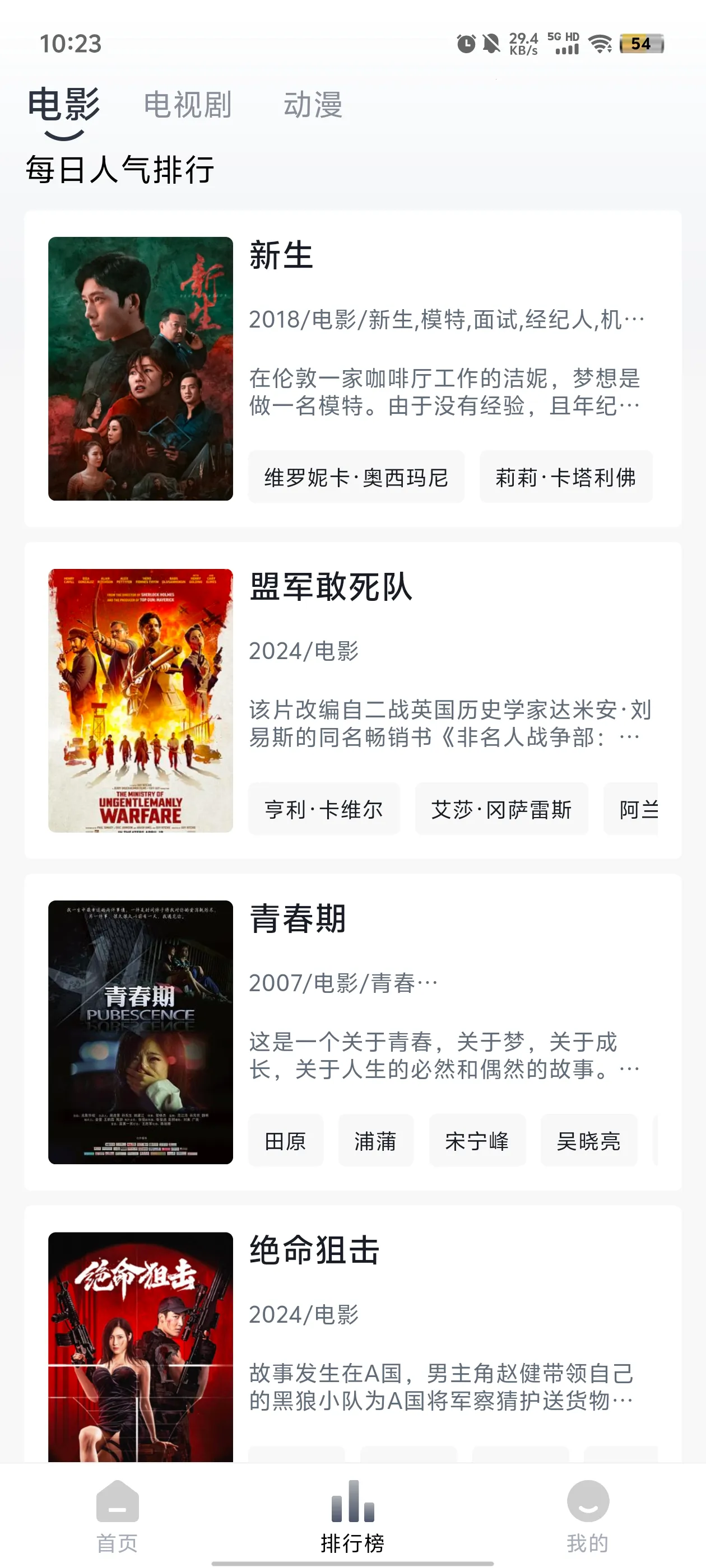Tap the 维罗妮卡·奥西玛尼 actor chip
The width and height of the screenshot is (706, 1568).
356,477
